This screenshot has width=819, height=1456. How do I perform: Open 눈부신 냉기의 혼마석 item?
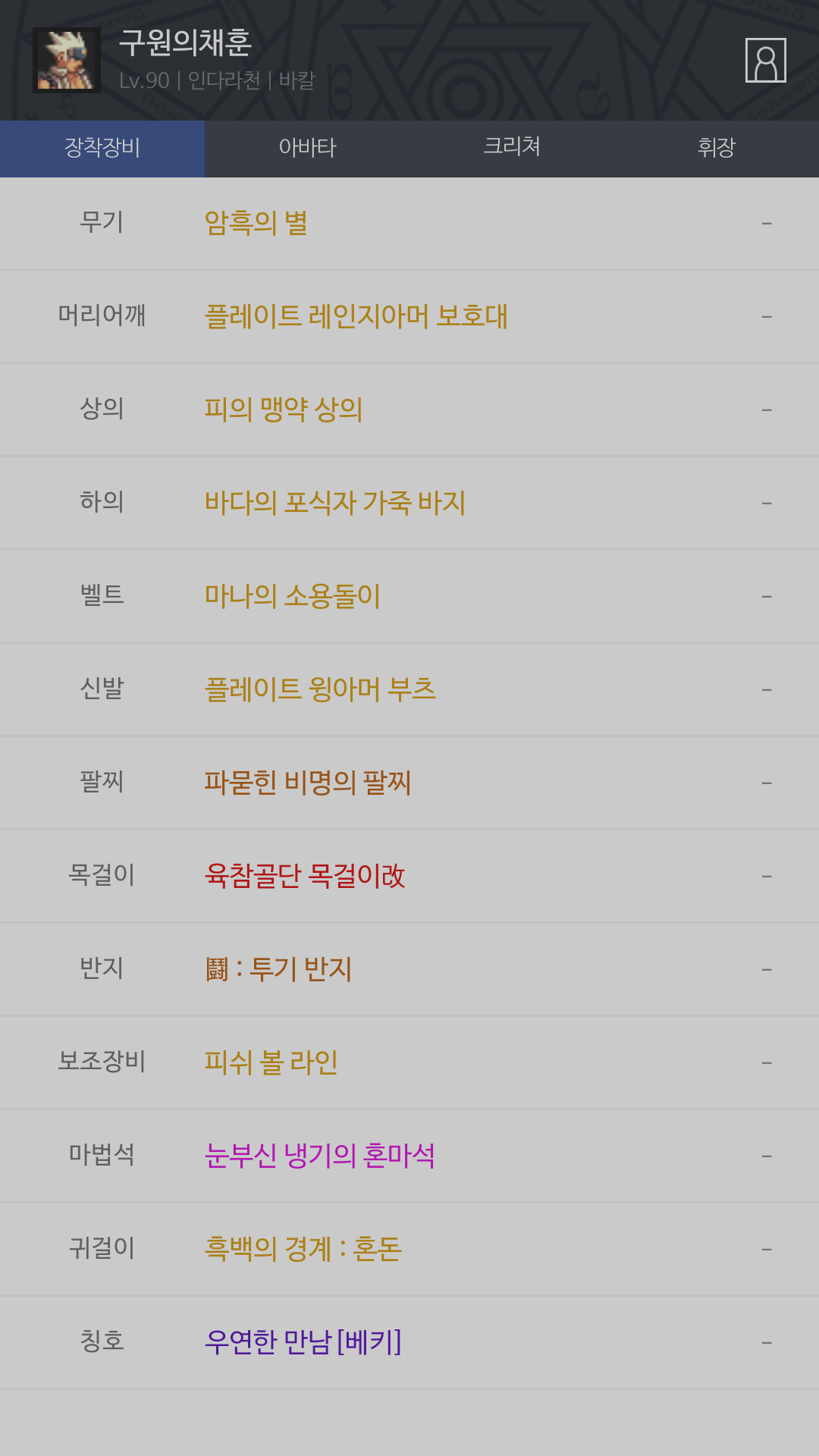click(x=320, y=1156)
